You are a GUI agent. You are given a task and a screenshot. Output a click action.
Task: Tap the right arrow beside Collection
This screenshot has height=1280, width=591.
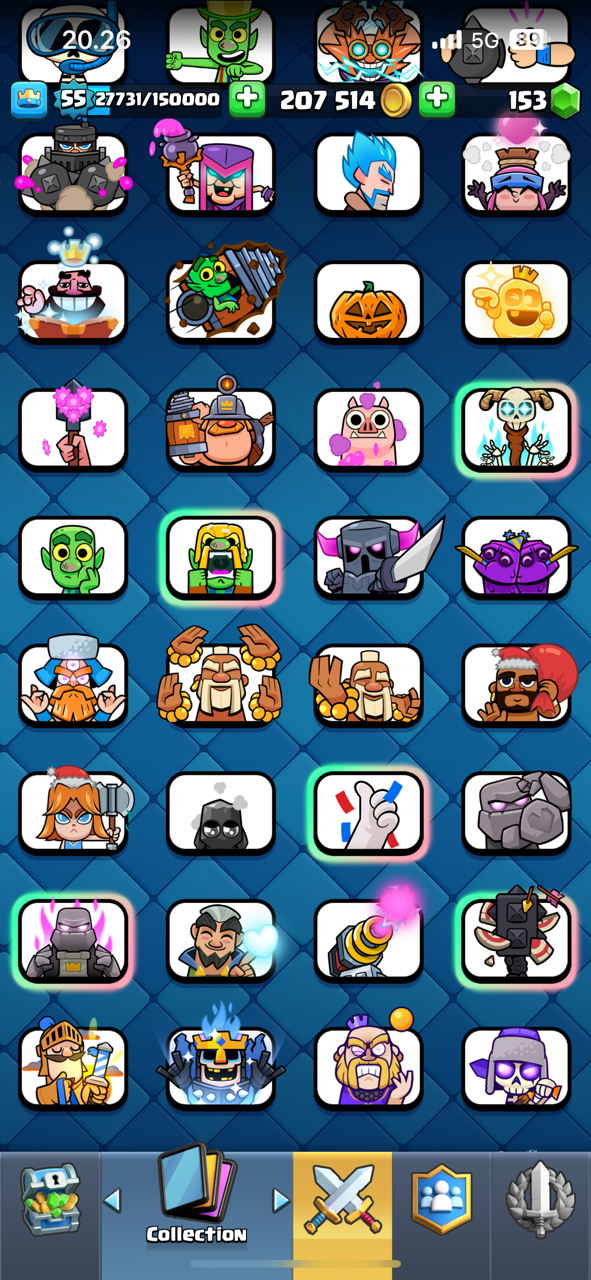(281, 1200)
